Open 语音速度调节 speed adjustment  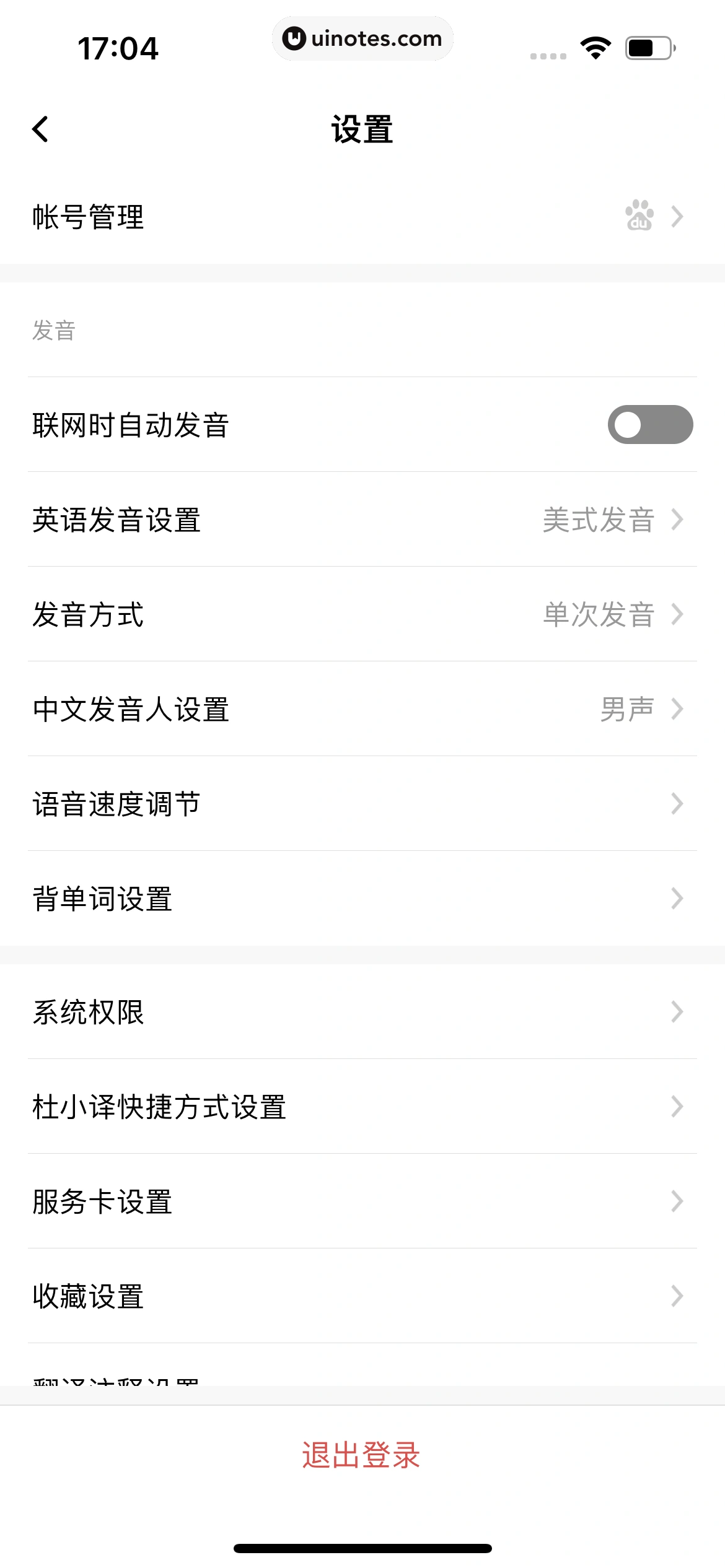point(362,805)
